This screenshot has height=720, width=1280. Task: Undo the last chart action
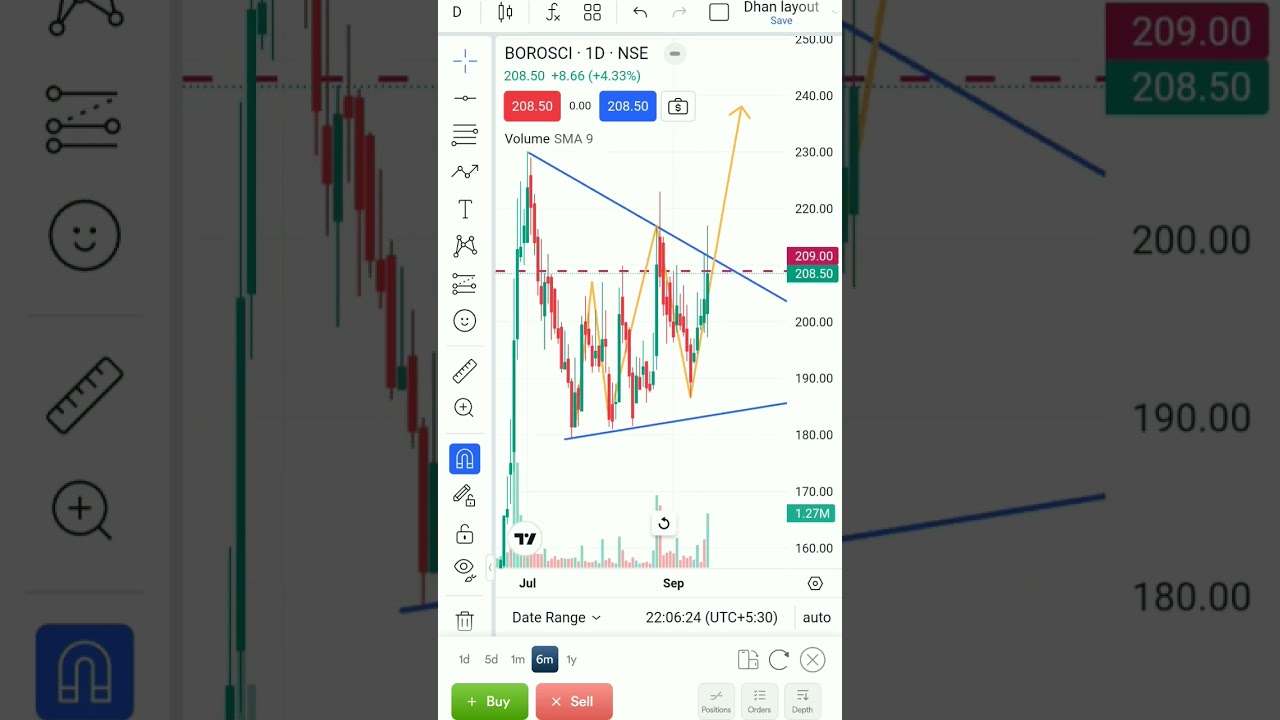click(x=640, y=12)
